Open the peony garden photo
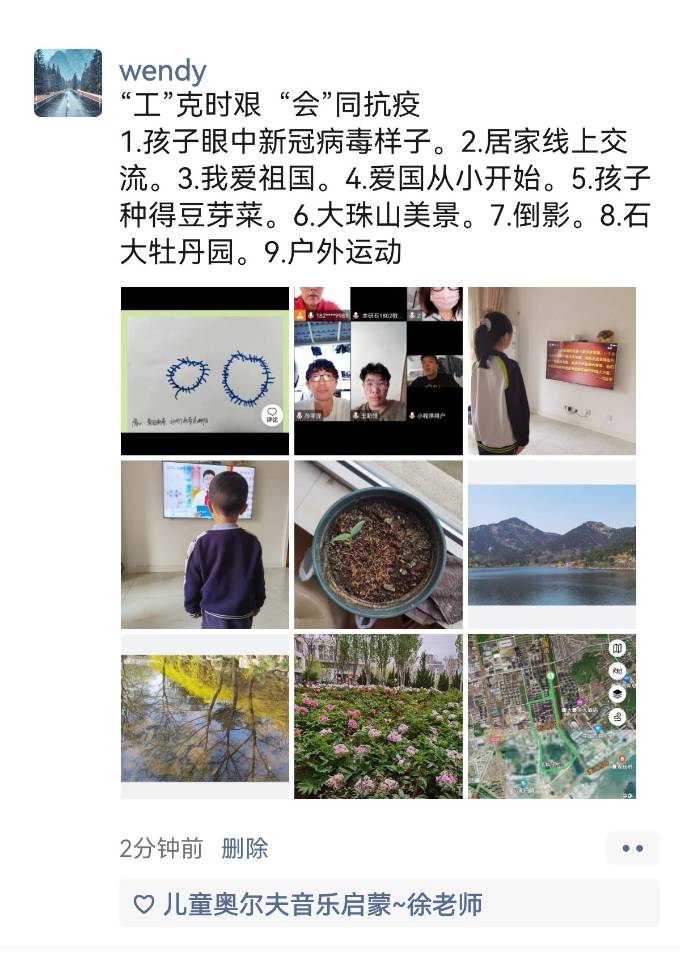The image size is (680, 960). tap(378, 716)
